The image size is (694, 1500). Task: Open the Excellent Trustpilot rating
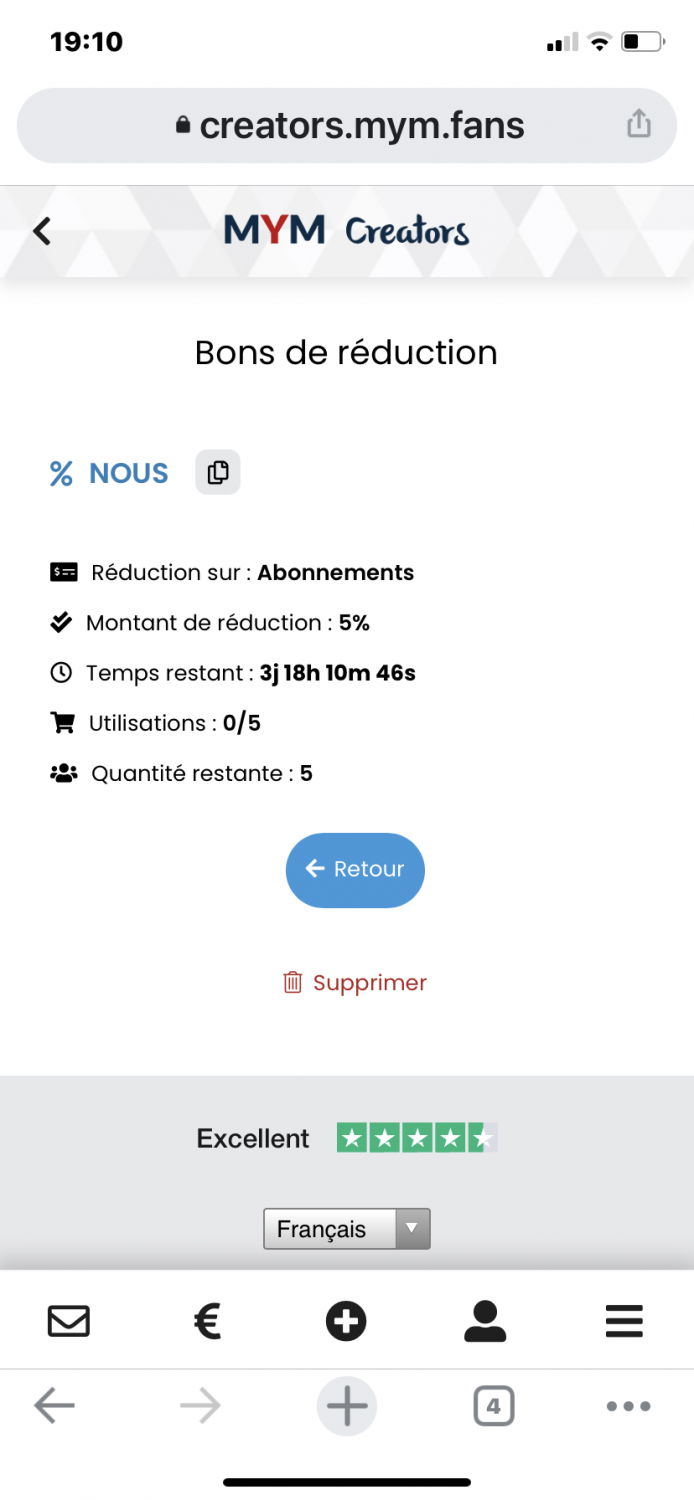coord(347,1138)
